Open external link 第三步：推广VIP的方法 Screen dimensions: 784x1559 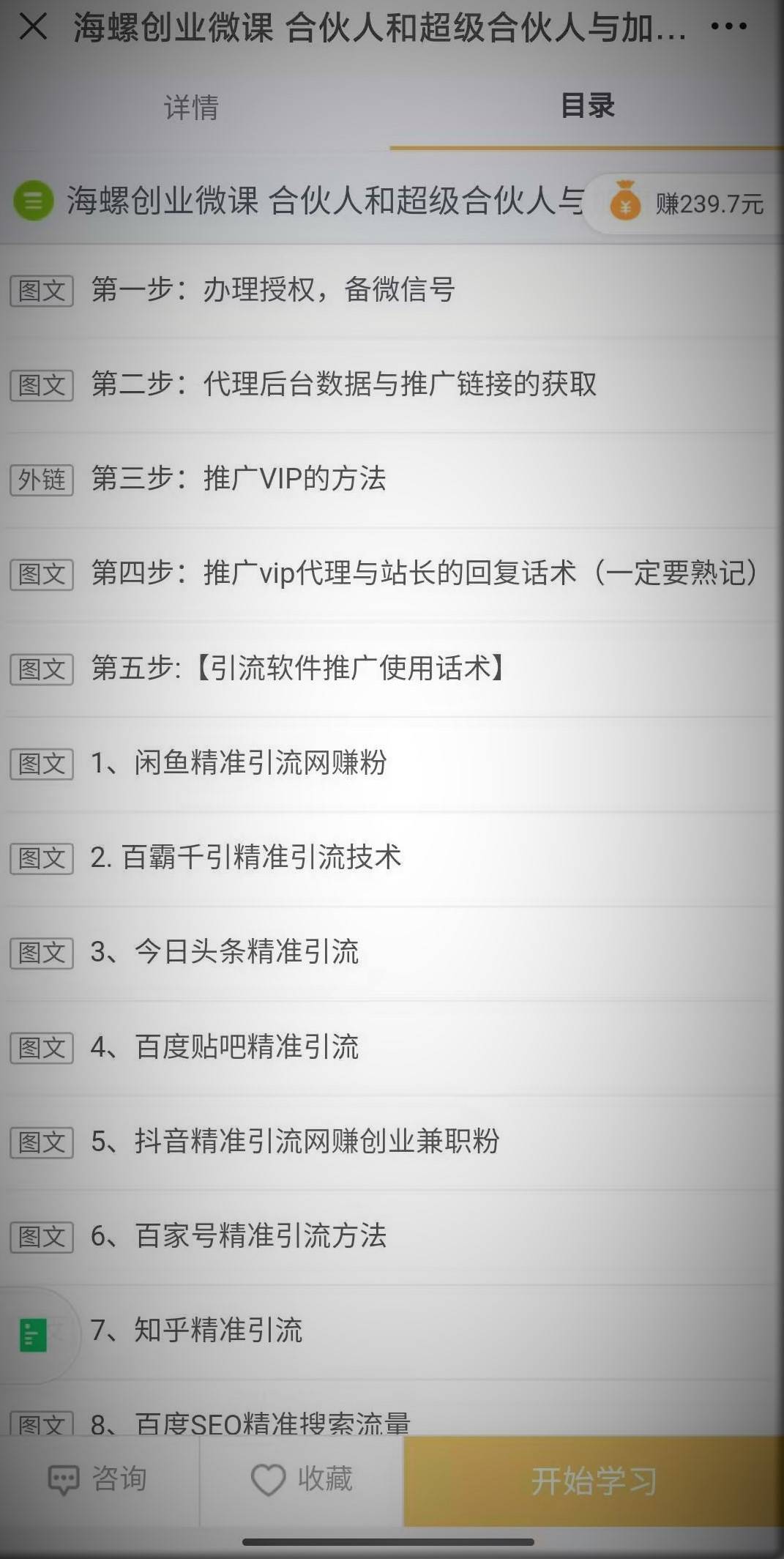click(x=392, y=480)
